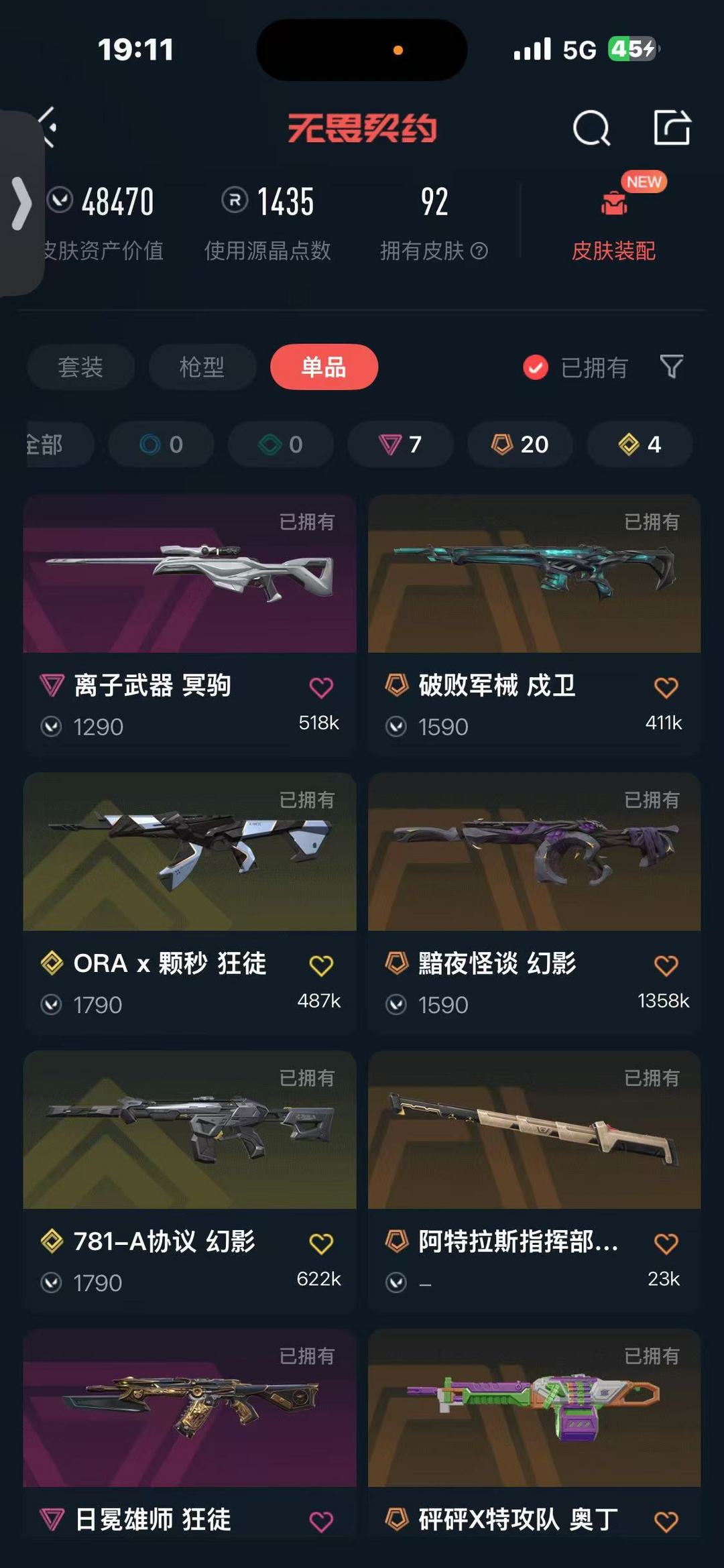The width and height of the screenshot is (724, 1568).
Task: Filter by the purple tier chip showing 7
Action: click(400, 444)
